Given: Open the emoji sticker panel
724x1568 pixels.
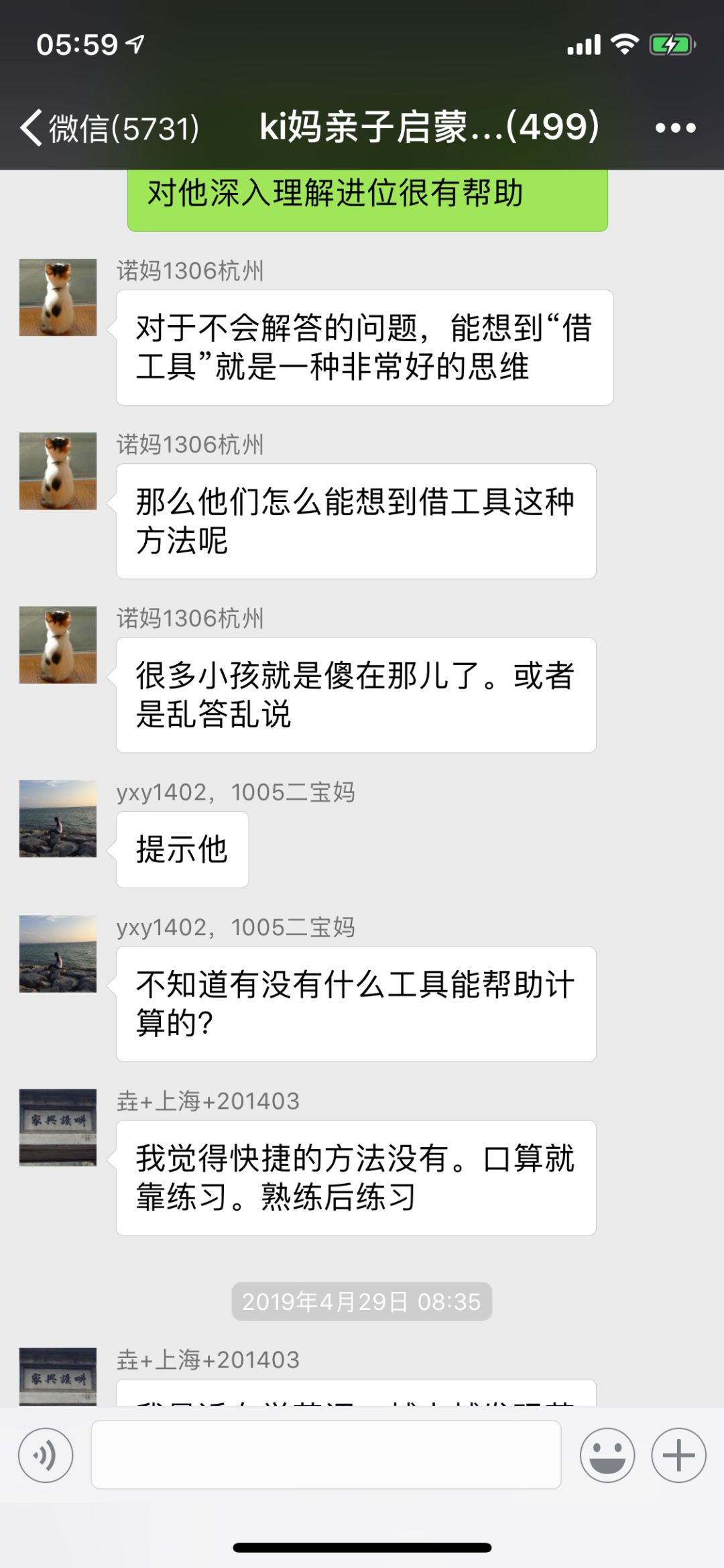Looking at the screenshot, I should pos(607,1455).
